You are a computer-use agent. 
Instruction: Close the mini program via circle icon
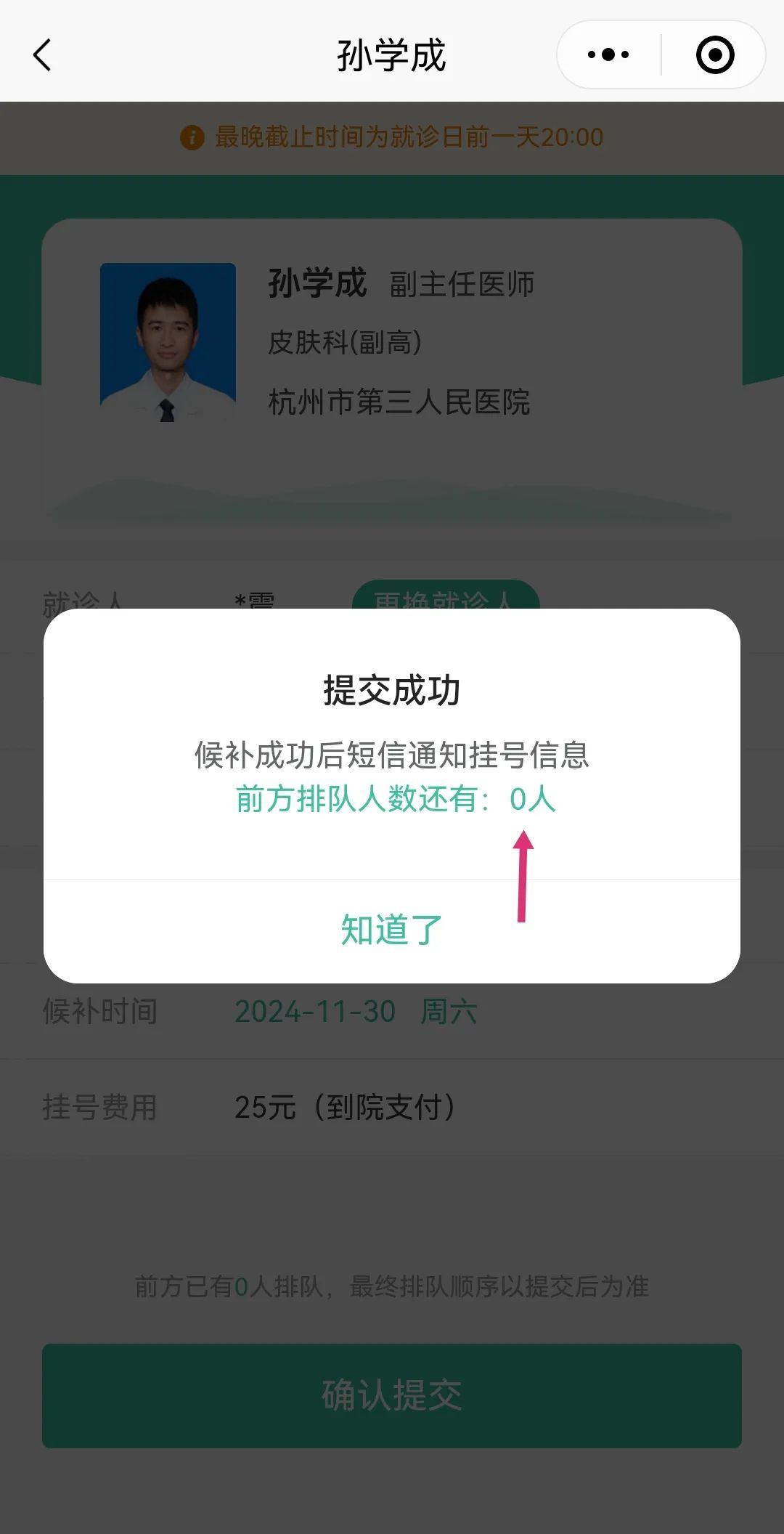tap(714, 55)
